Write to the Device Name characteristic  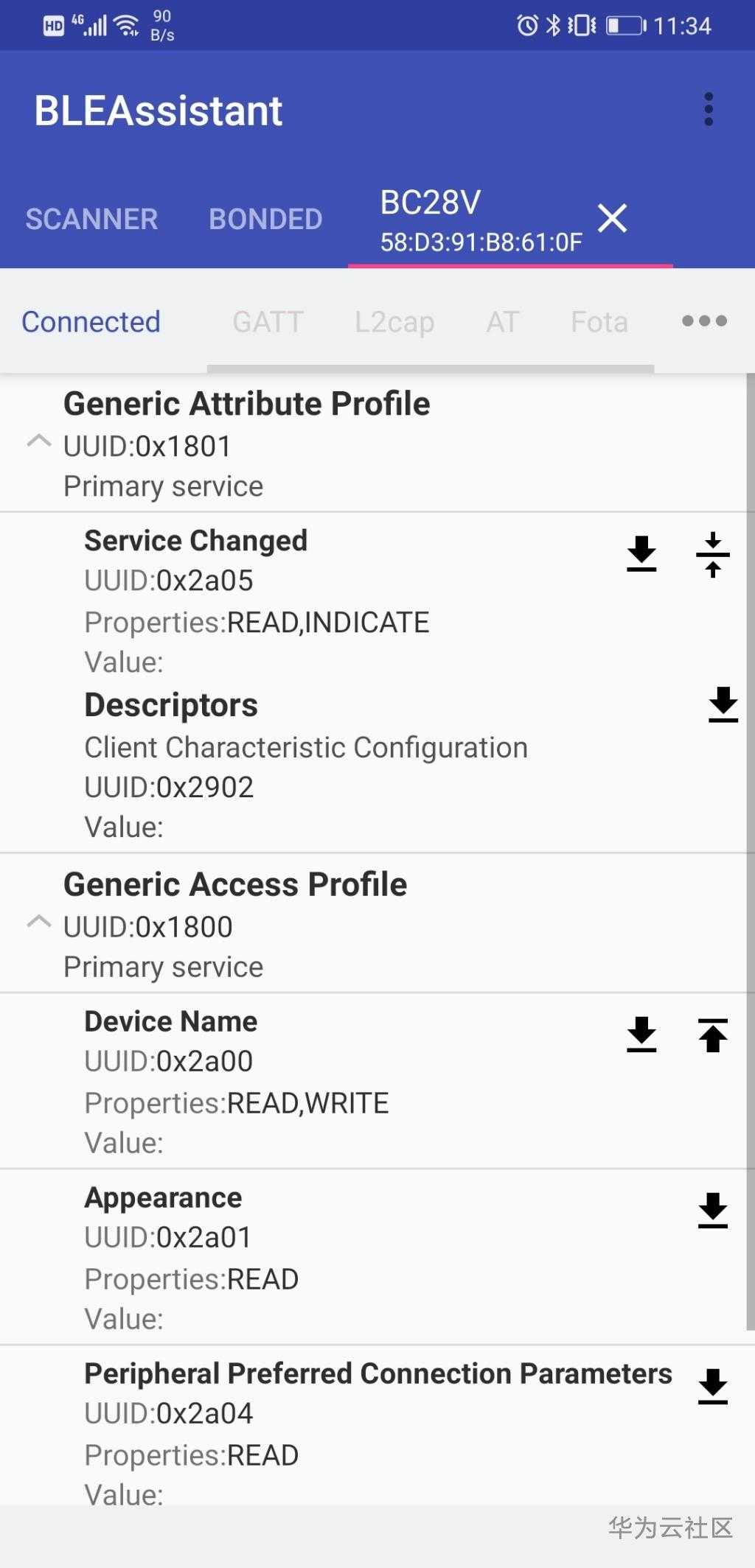(x=712, y=1035)
